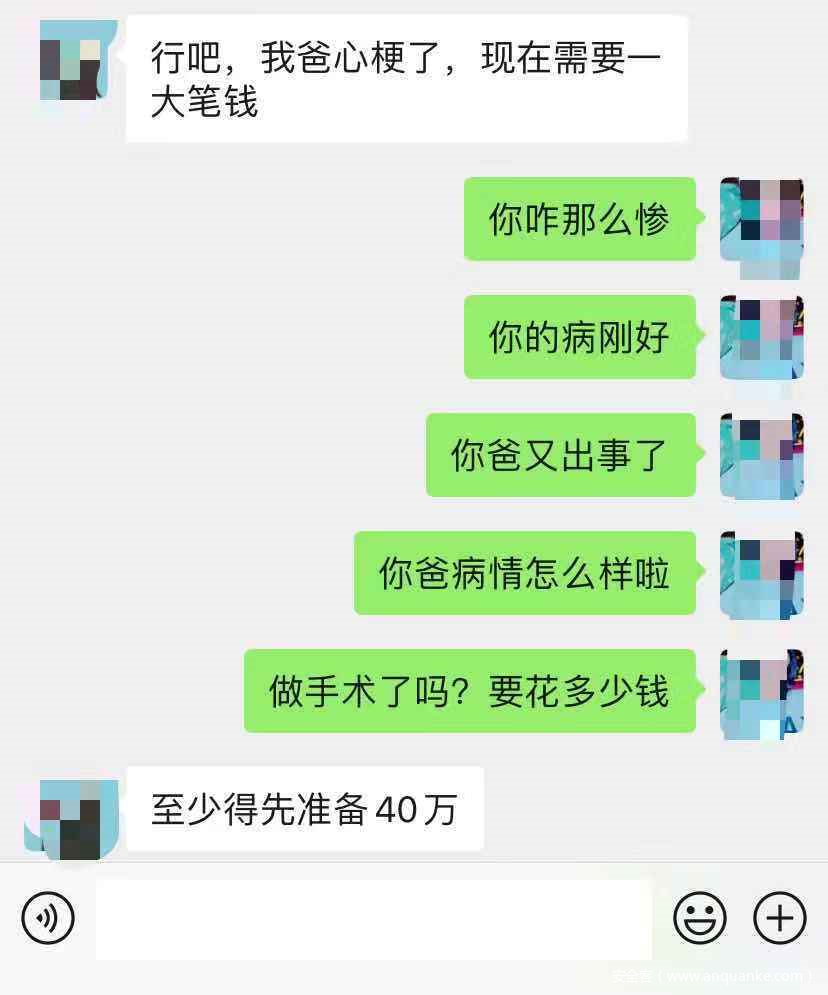Image resolution: width=828 pixels, height=995 pixels.
Task: Switch to voice message input
Action: point(48,917)
